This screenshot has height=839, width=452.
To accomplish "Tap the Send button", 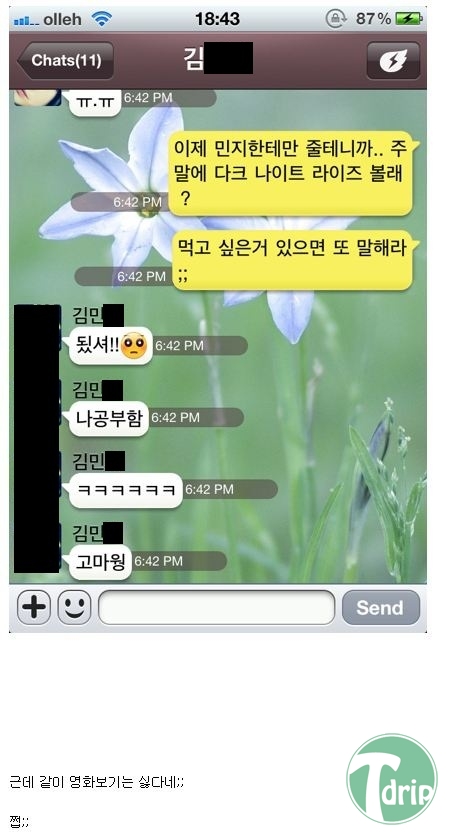I will [x=380, y=607].
